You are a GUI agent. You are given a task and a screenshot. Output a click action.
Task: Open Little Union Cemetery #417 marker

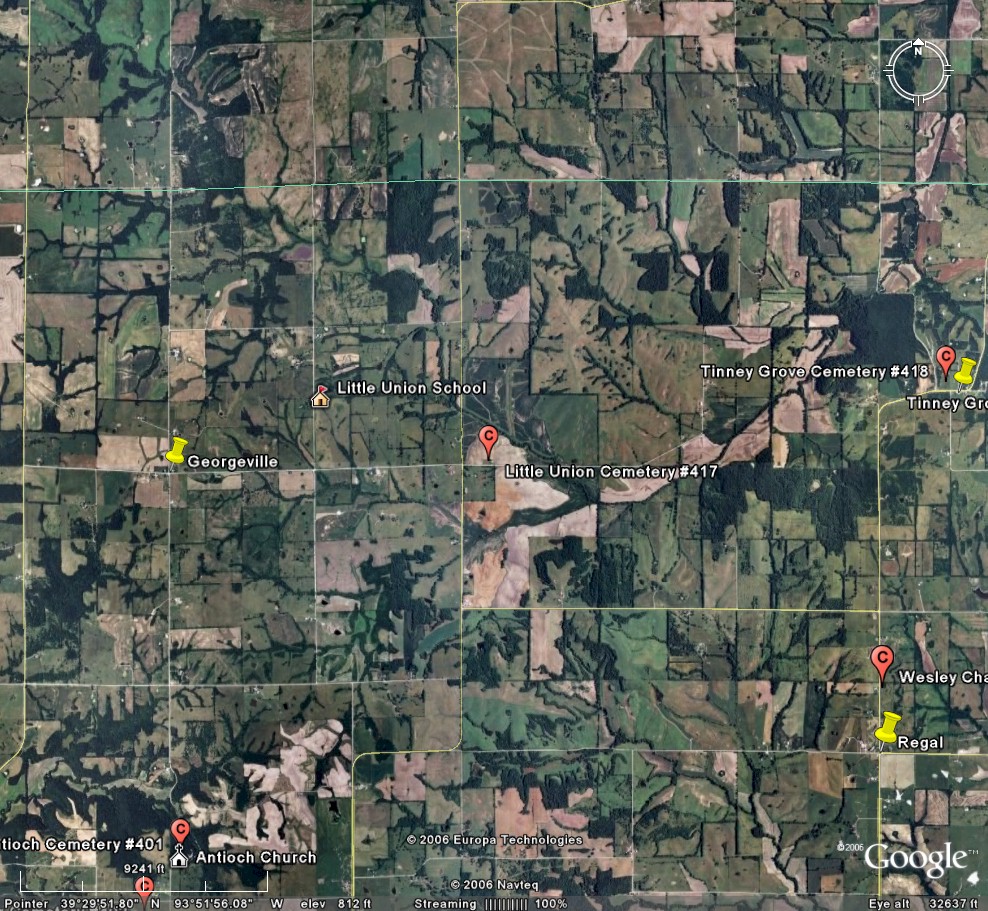(x=488, y=439)
